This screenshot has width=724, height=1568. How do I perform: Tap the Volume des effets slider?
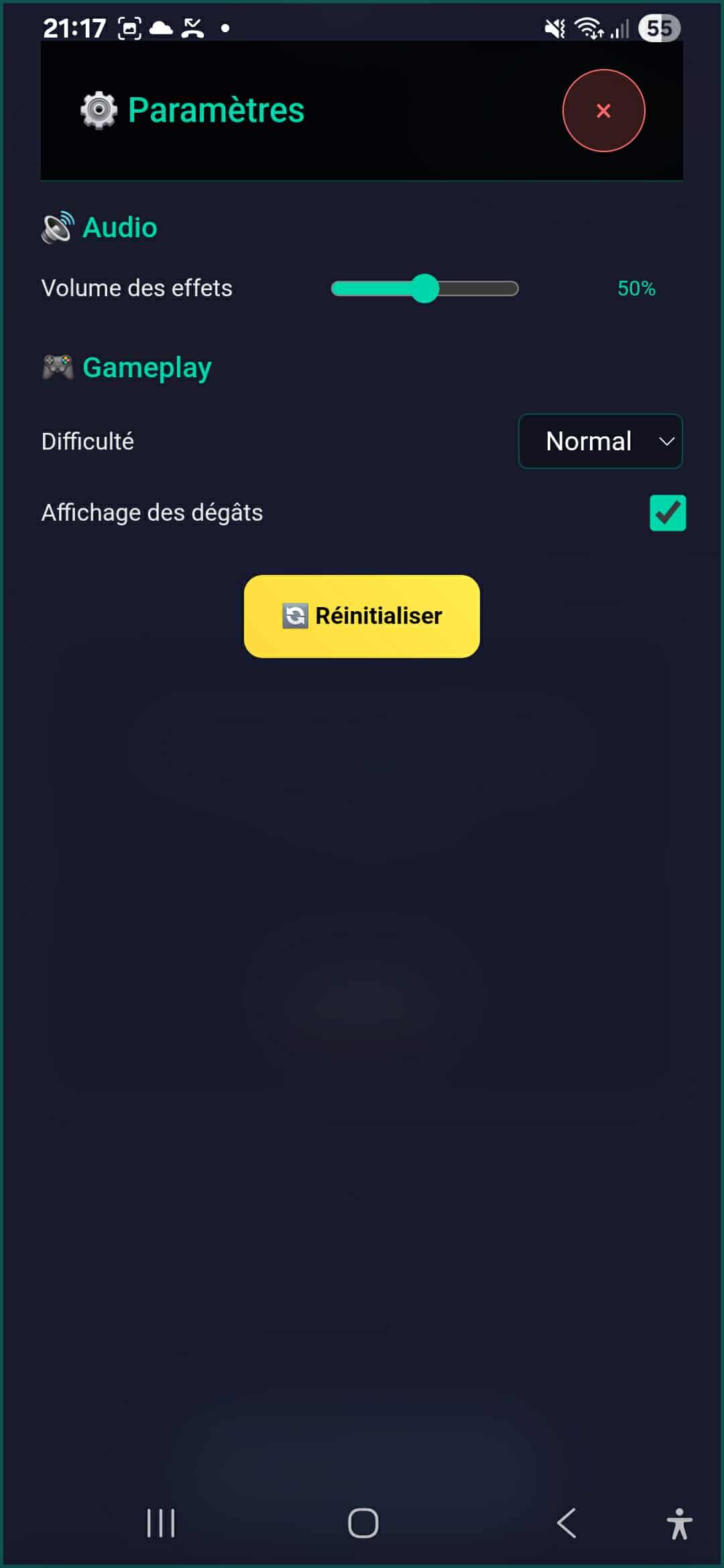click(424, 289)
